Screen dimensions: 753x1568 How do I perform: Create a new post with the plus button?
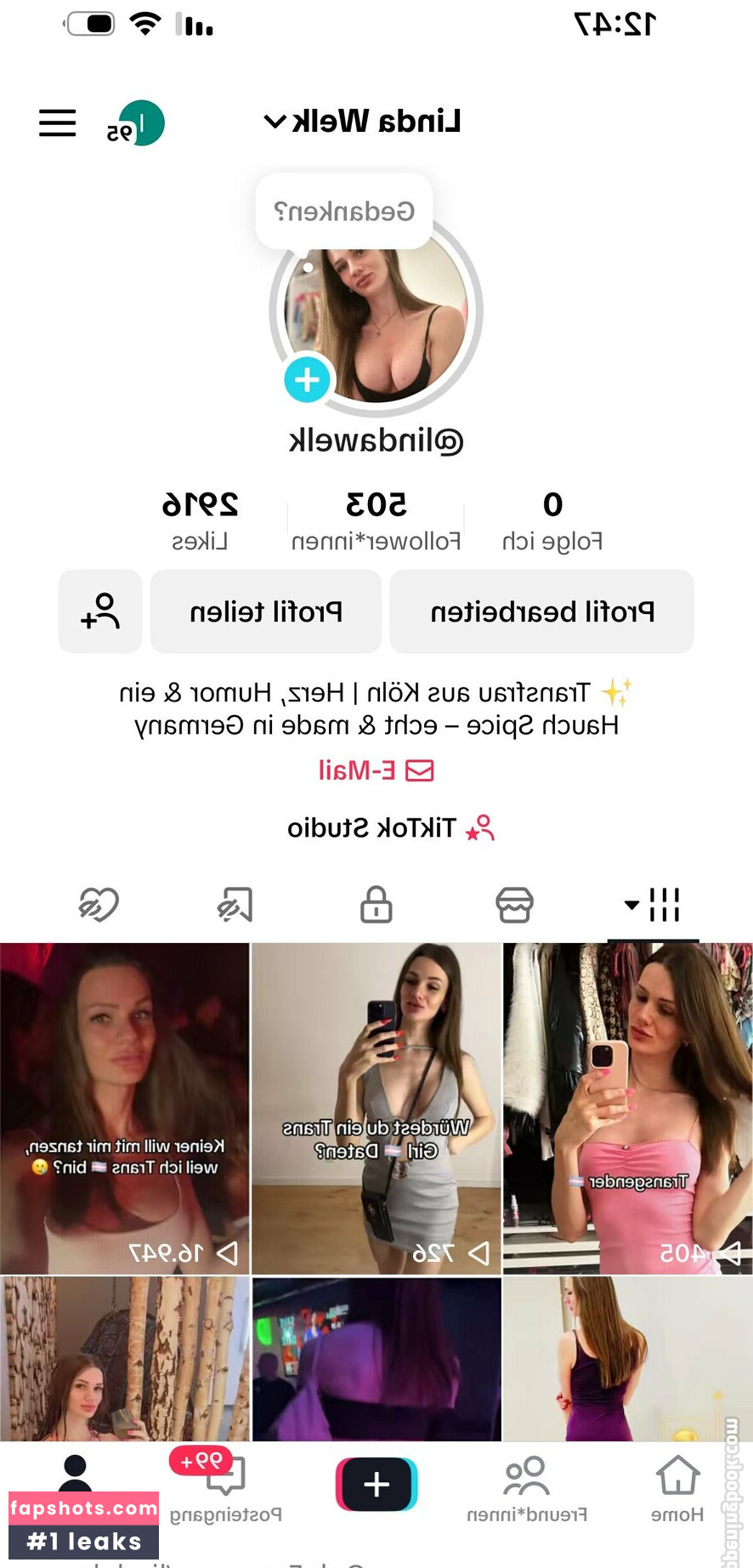point(376,1485)
